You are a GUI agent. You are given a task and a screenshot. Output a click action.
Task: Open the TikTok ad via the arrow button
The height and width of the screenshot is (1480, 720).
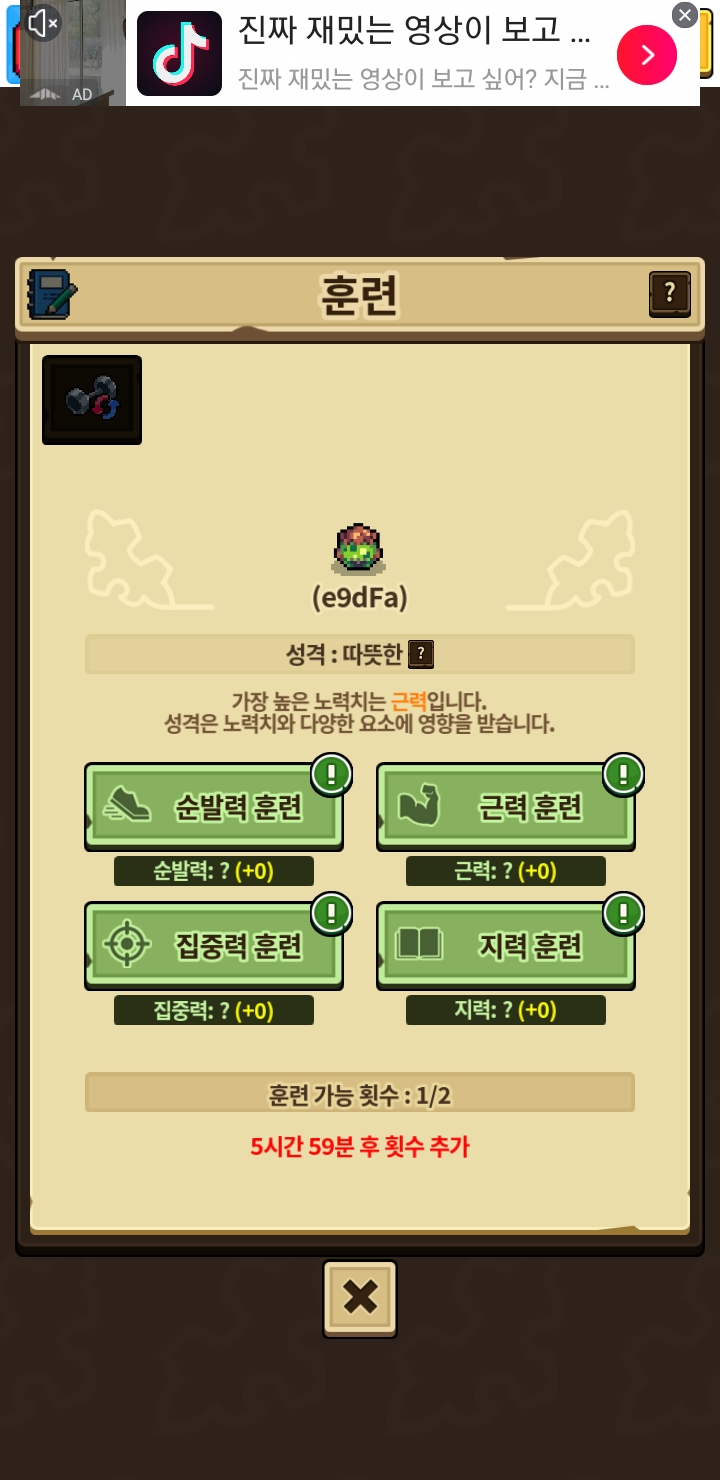(x=647, y=55)
